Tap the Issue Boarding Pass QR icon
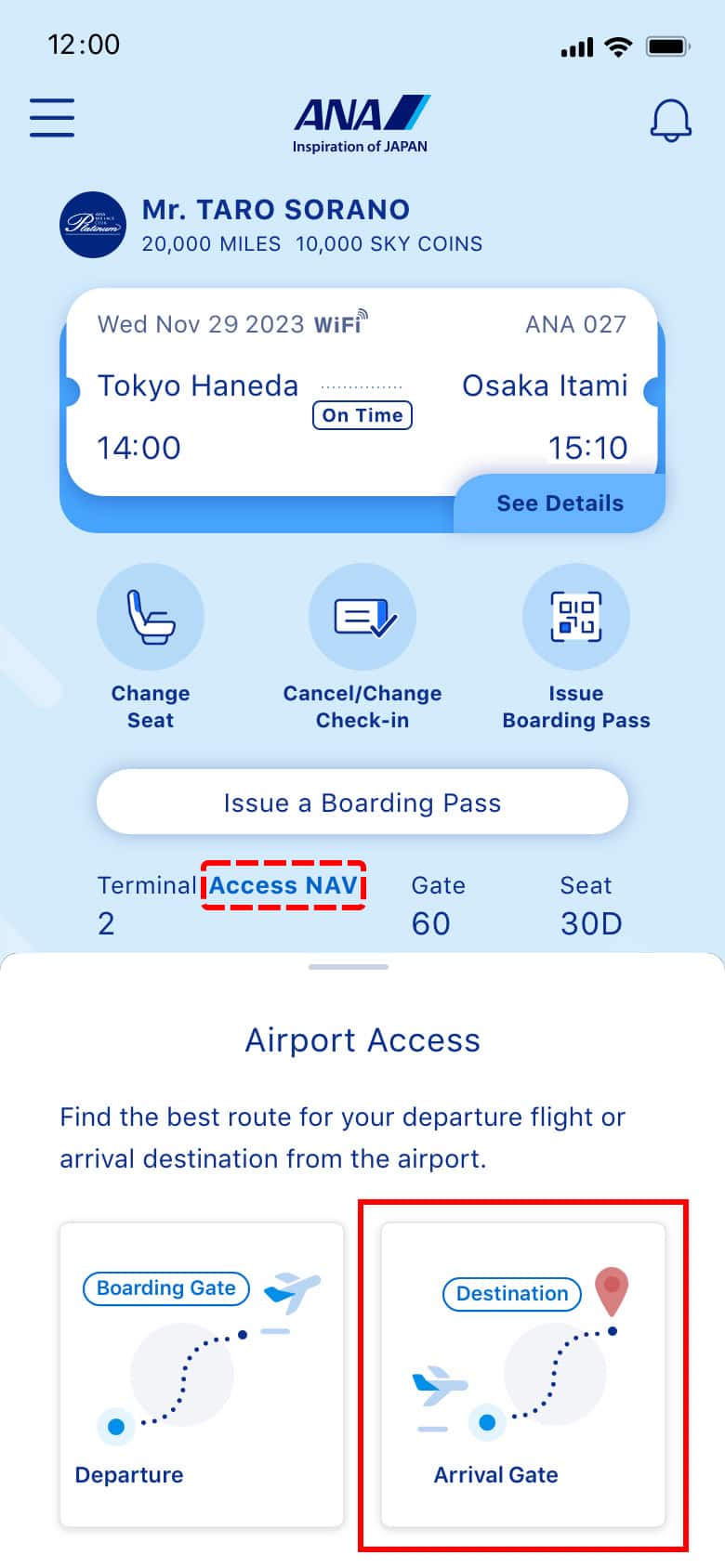 (576, 618)
